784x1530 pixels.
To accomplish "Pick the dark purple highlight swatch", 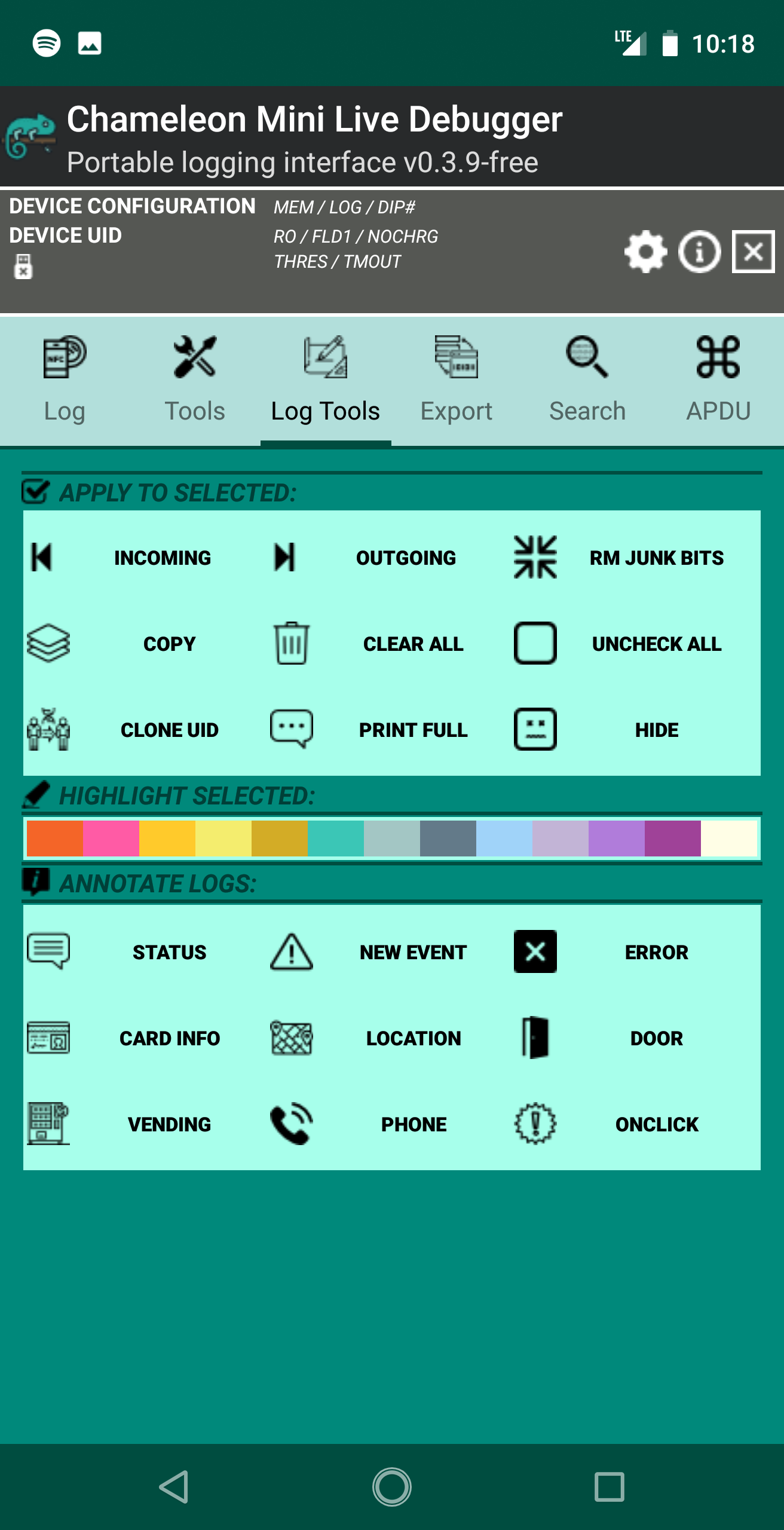I will click(673, 839).
